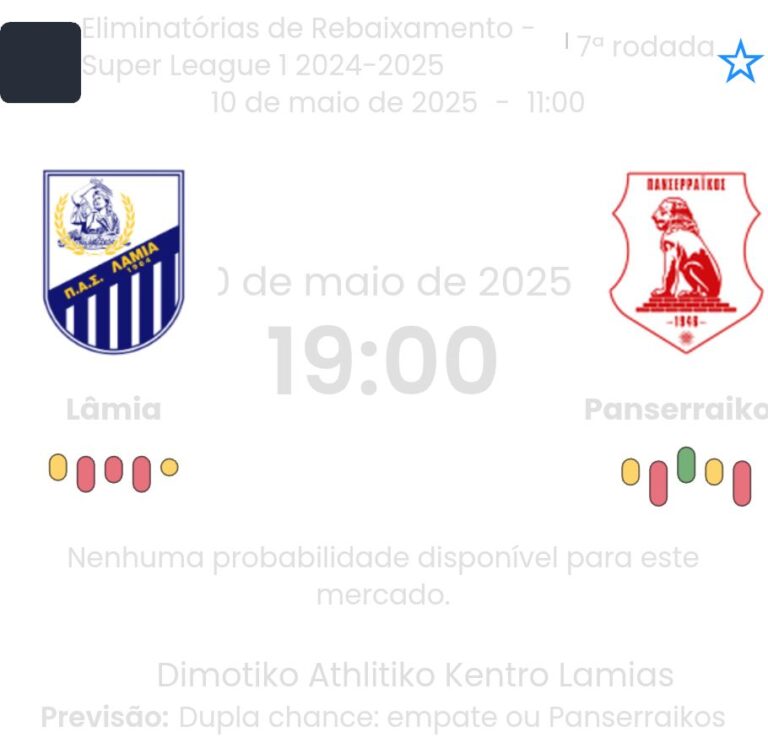Open the Lâmia team crest
The height and width of the screenshot is (743, 768).
coord(113,261)
